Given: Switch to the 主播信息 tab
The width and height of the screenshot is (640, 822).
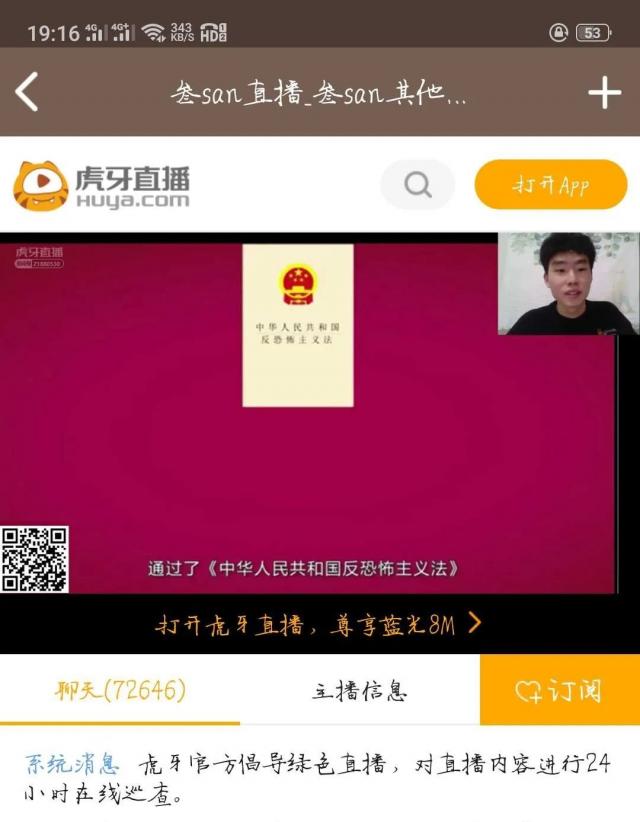Looking at the screenshot, I should click(x=359, y=690).
